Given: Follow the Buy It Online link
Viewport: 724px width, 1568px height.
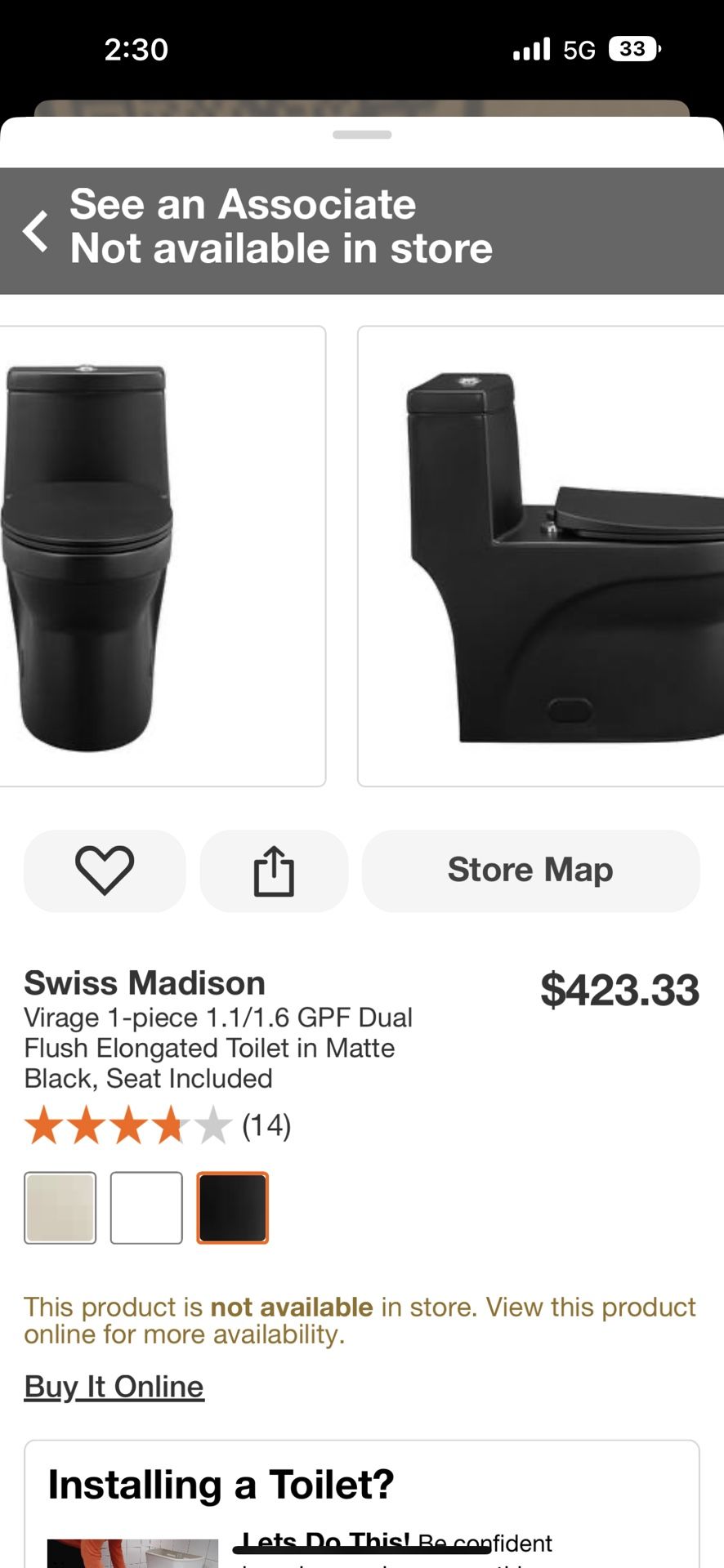Looking at the screenshot, I should click(114, 1387).
